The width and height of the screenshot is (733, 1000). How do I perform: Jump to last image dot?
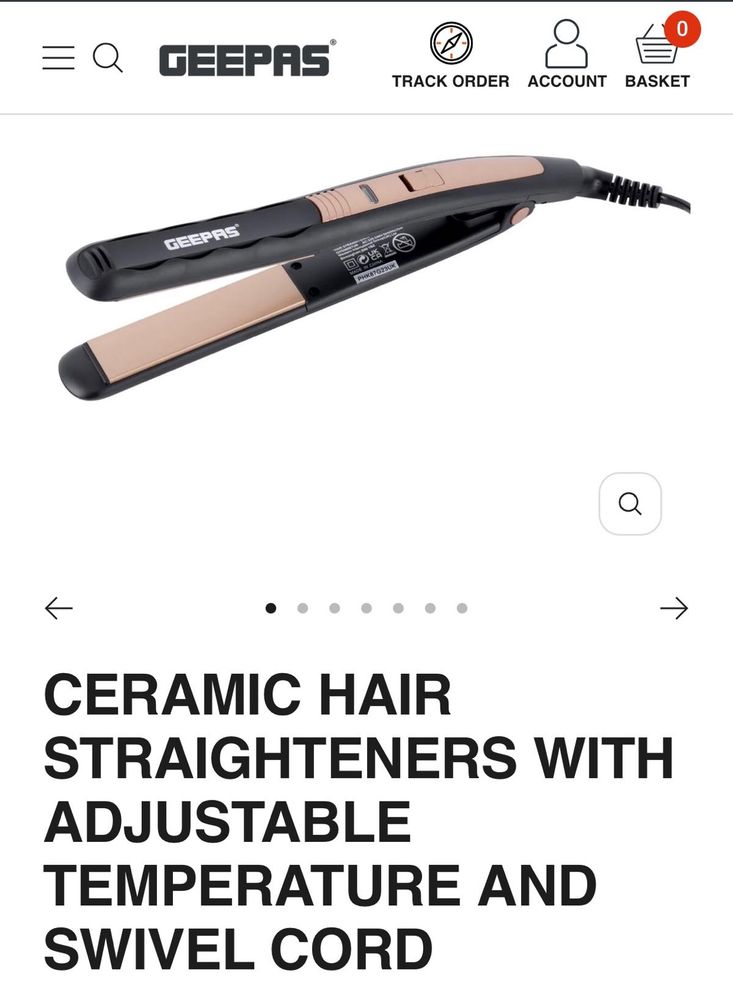pos(462,608)
